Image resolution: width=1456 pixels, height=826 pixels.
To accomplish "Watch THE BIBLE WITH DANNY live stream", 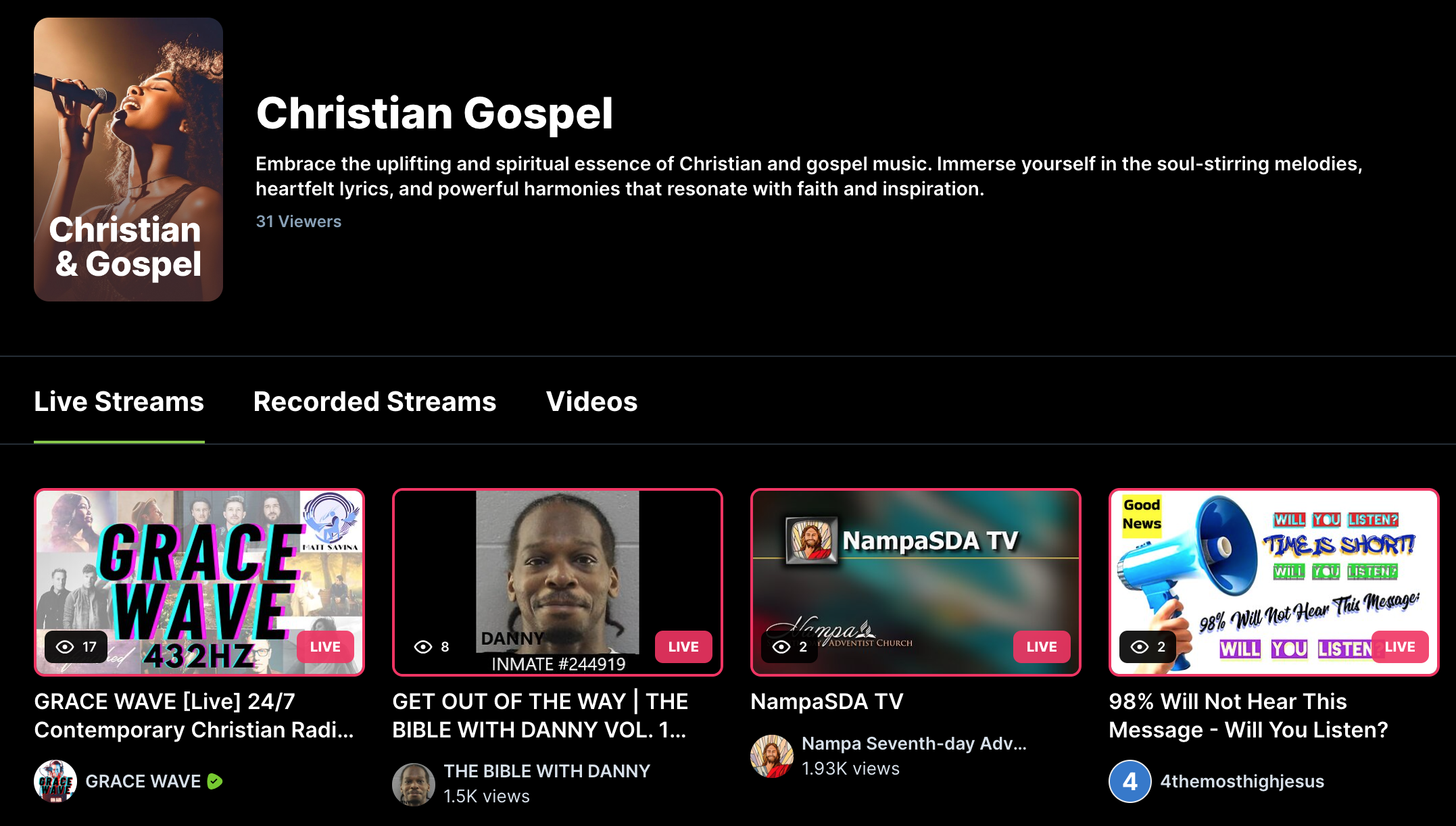I will (558, 581).
